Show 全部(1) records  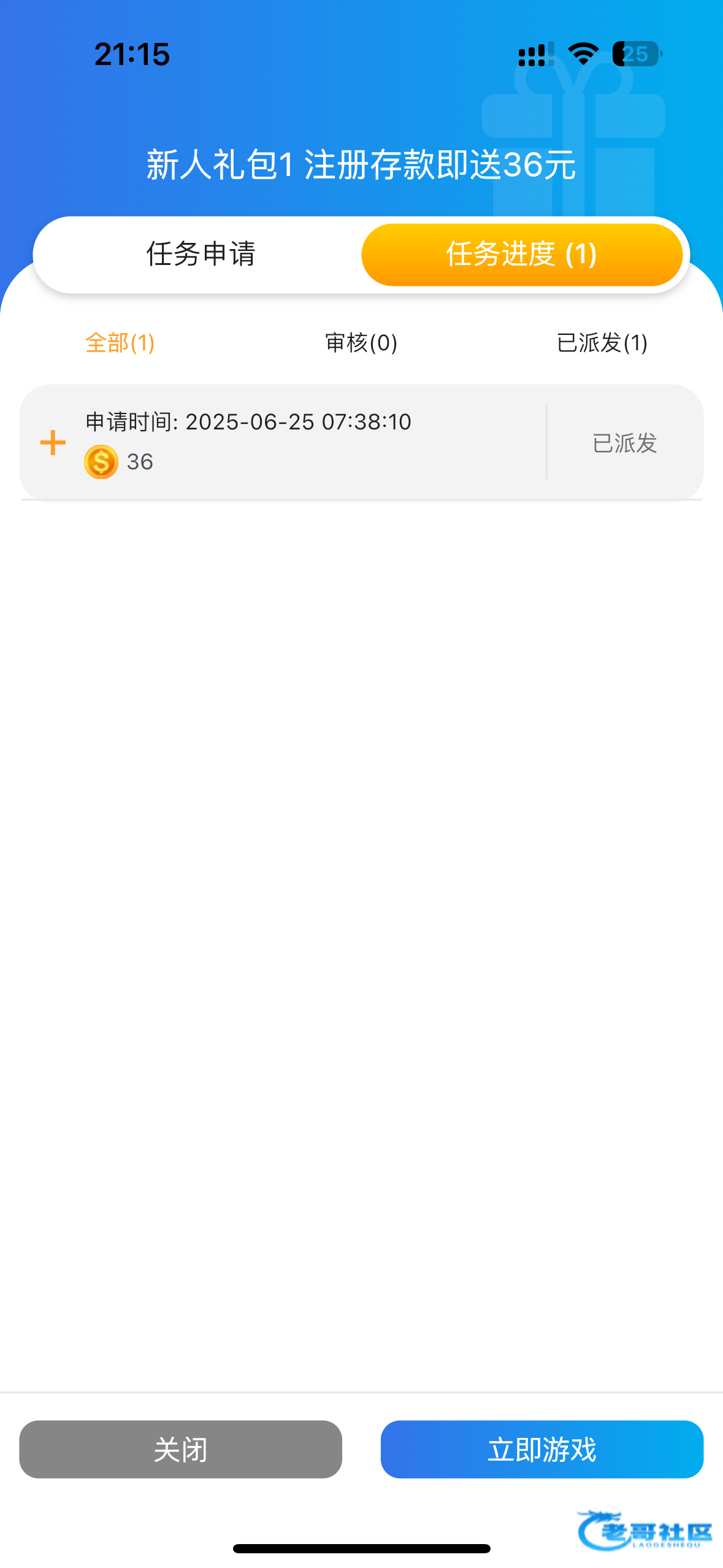(120, 343)
